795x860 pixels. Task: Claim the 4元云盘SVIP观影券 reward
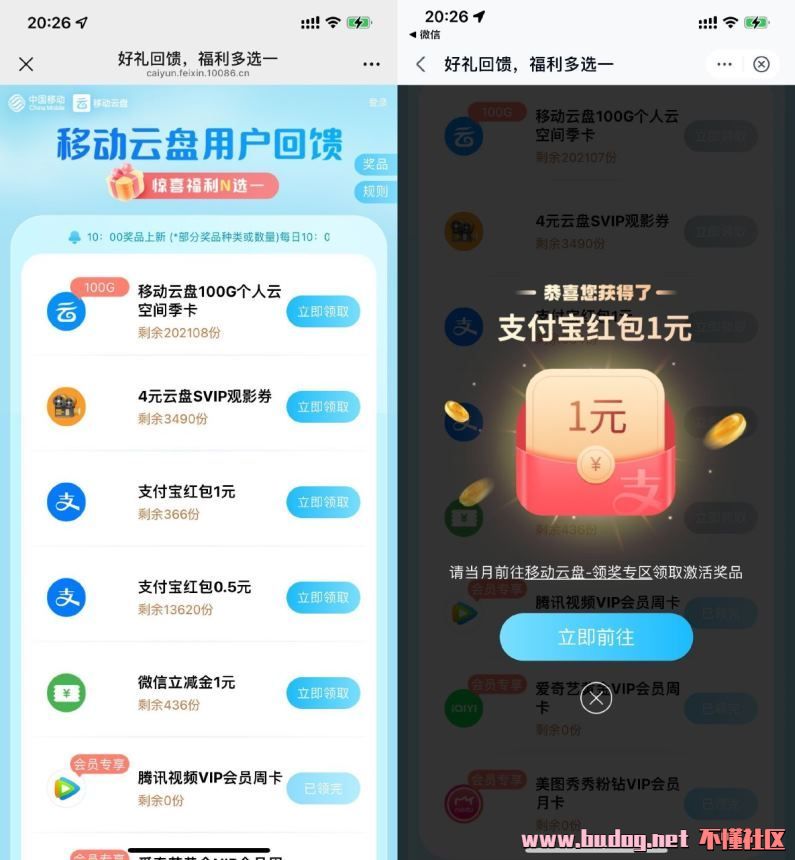[323, 407]
